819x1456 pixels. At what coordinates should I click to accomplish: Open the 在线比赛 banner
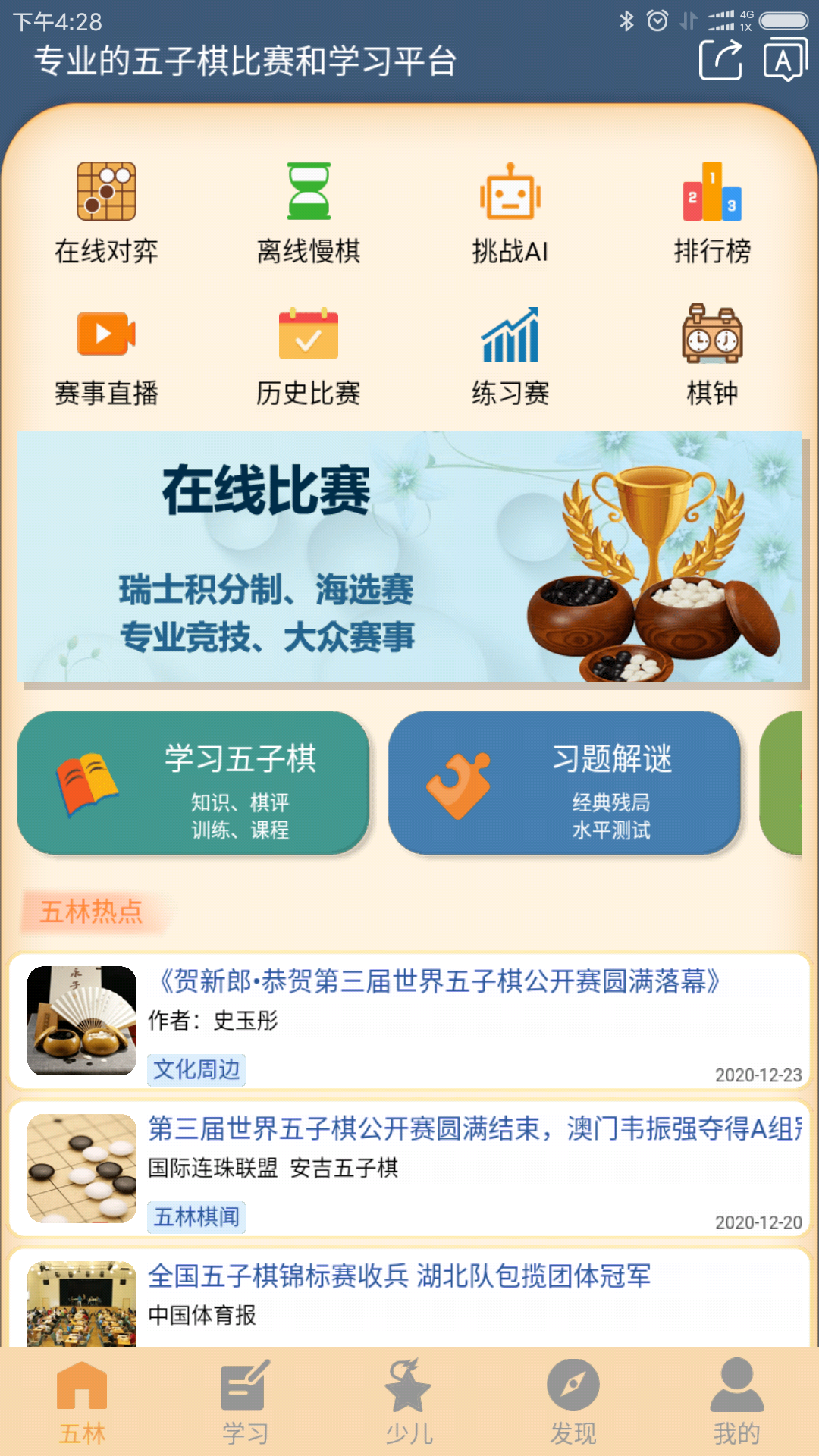409,557
